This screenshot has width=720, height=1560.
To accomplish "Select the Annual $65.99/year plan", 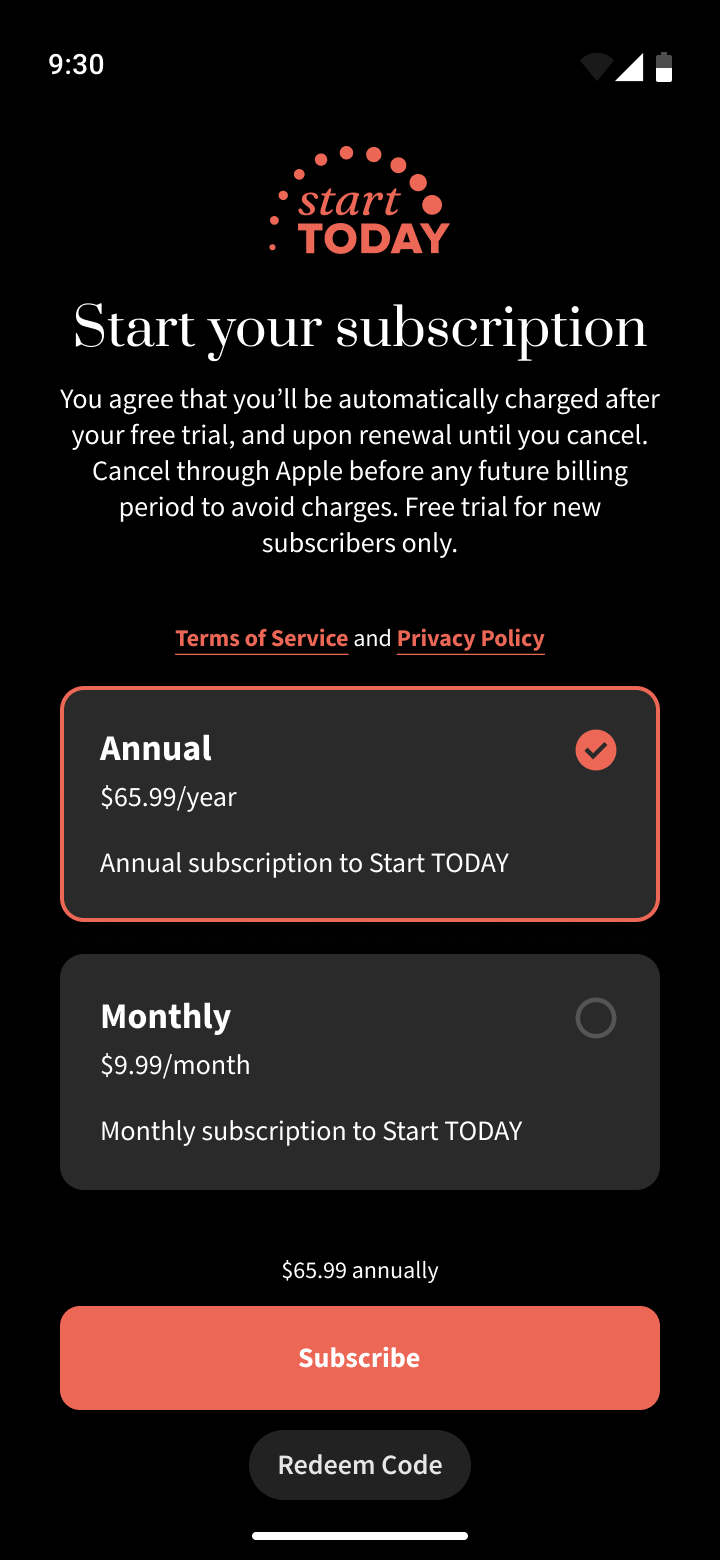I will 360,803.
